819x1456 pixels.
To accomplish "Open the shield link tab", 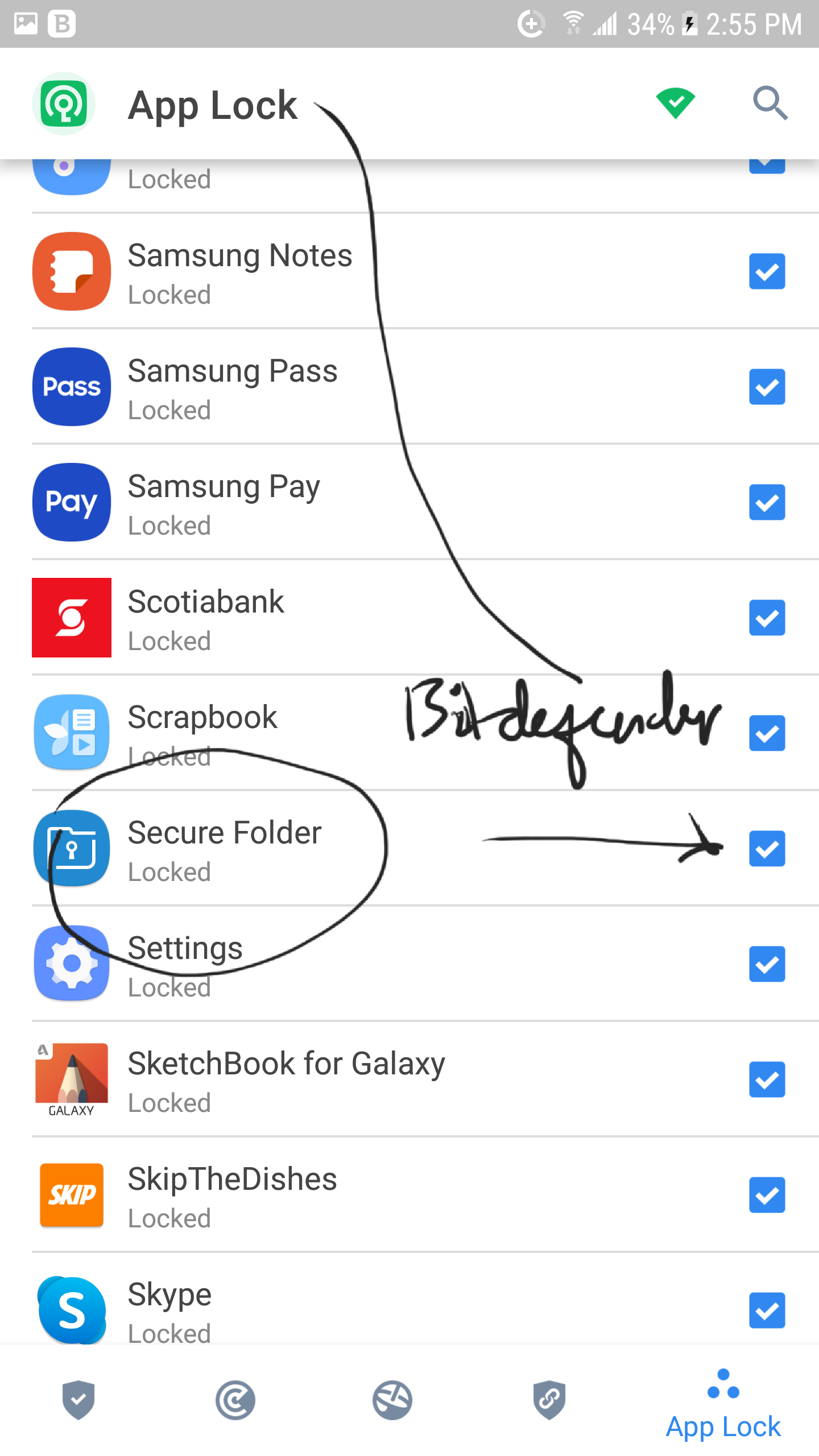I will [549, 1400].
